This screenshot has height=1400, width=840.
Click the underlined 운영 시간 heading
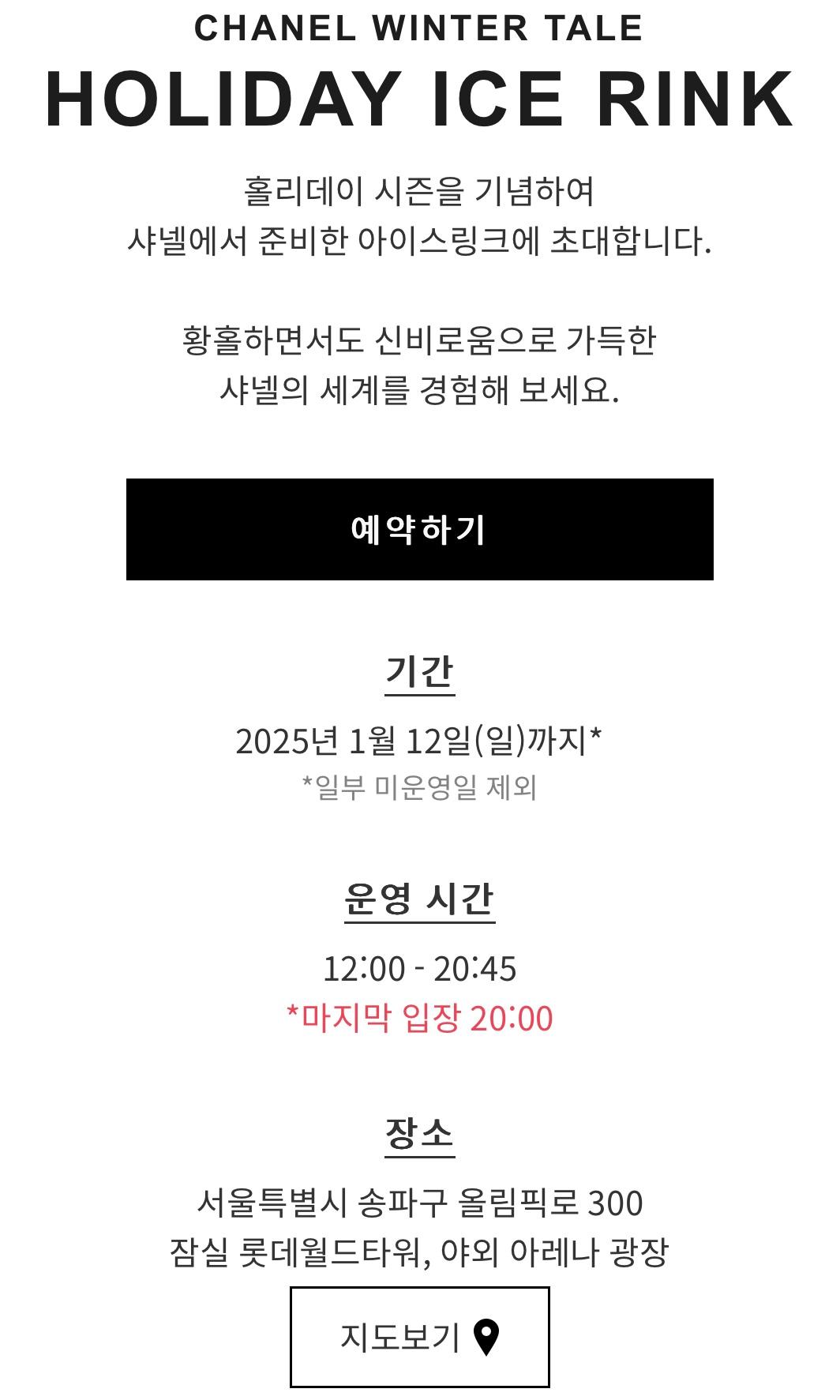click(x=419, y=899)
